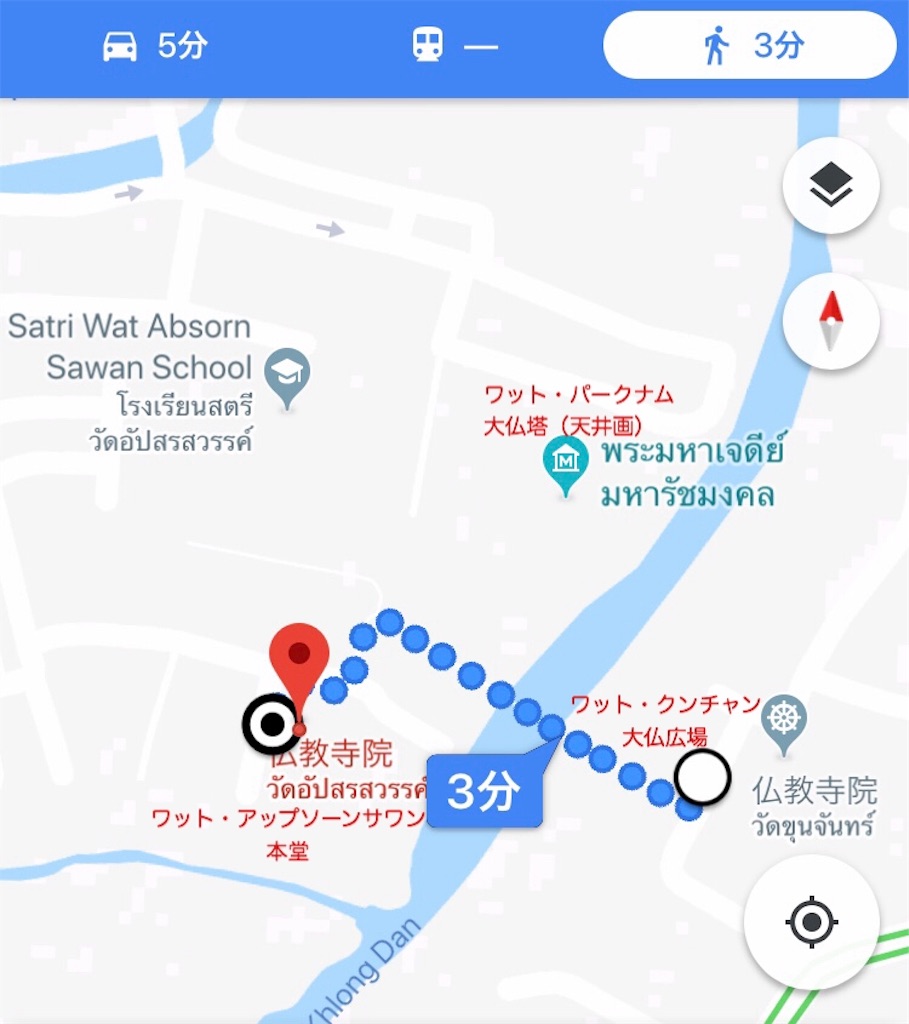Select the train transit mode icon

click(x=428, y=45)
